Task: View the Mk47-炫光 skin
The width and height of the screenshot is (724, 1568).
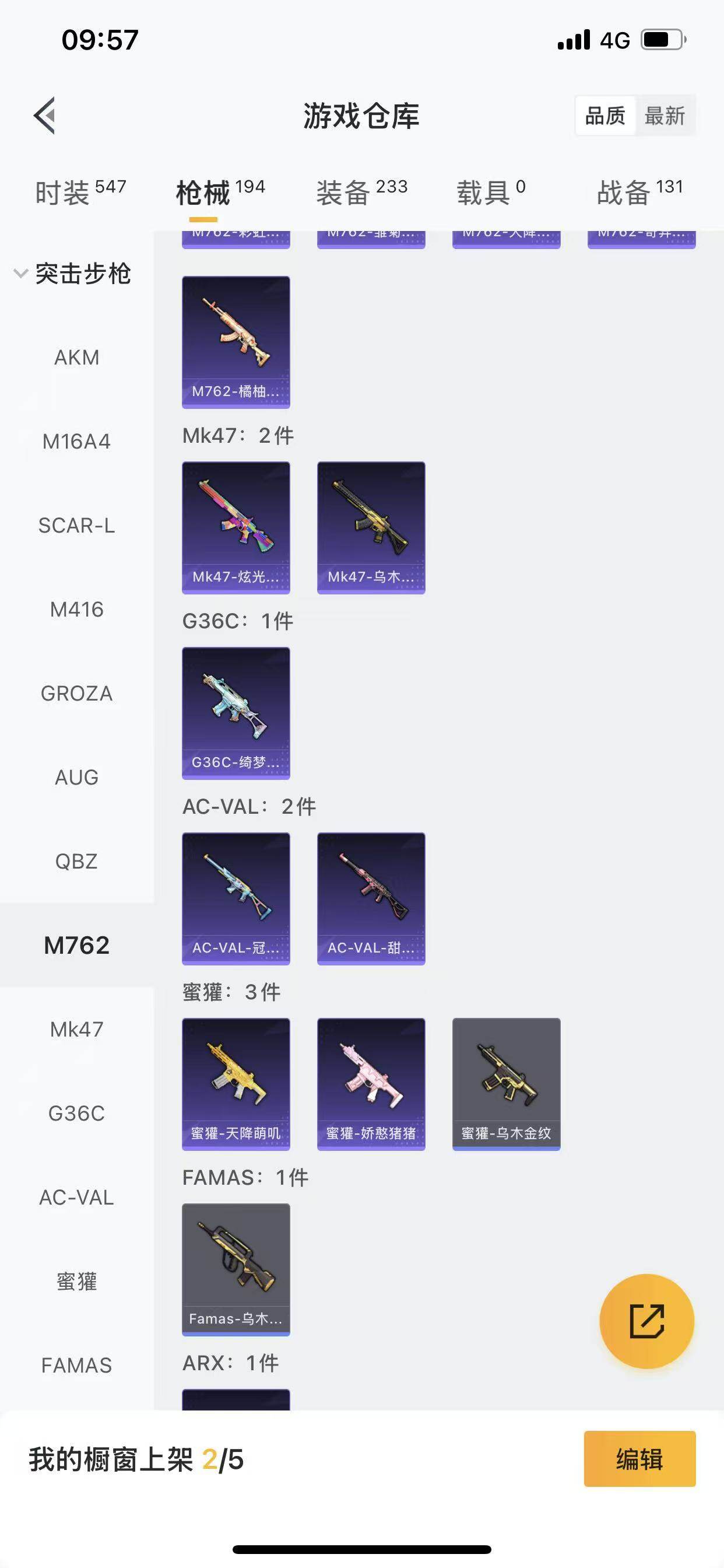Action: click(236, 527)
